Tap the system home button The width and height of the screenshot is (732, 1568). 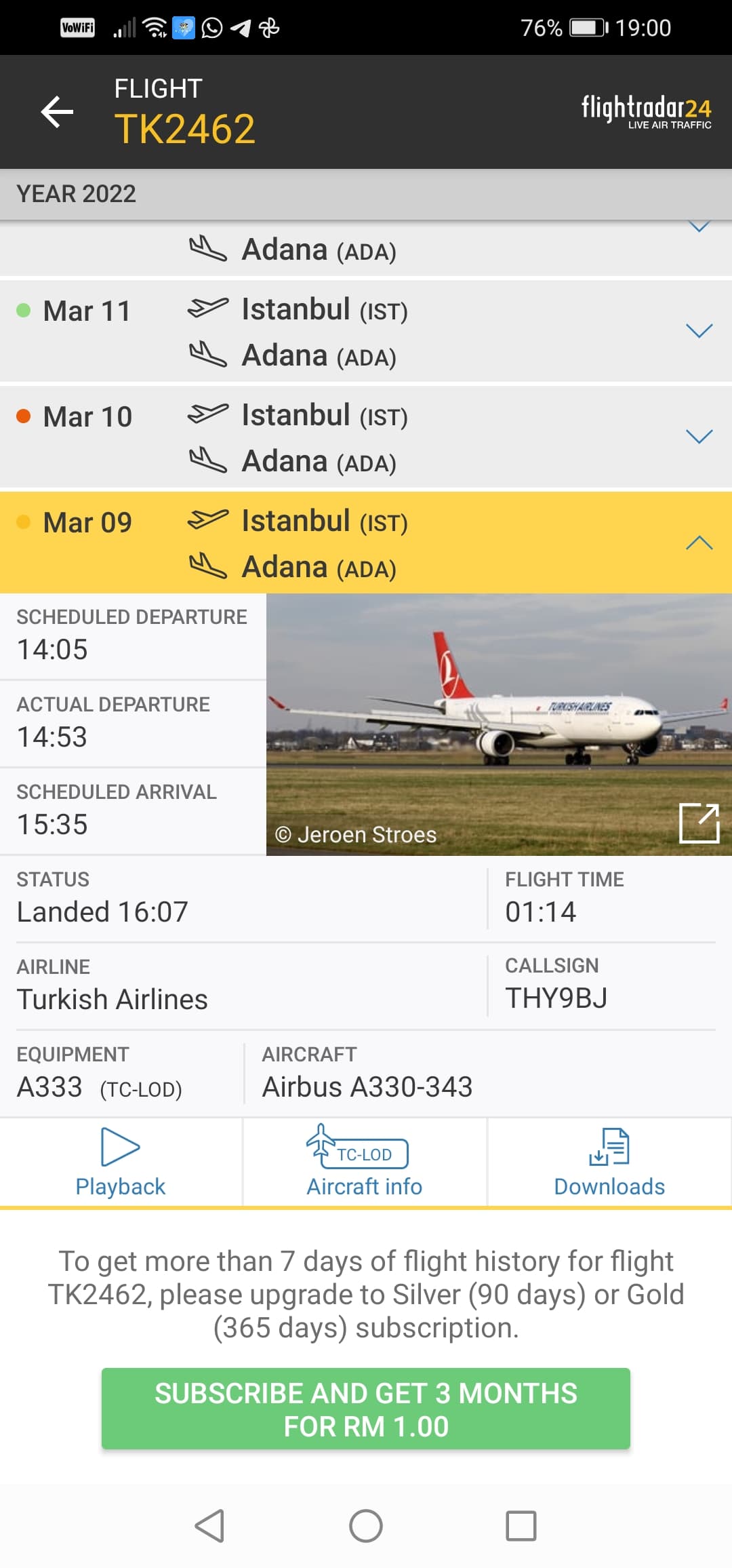(366, 1526)
